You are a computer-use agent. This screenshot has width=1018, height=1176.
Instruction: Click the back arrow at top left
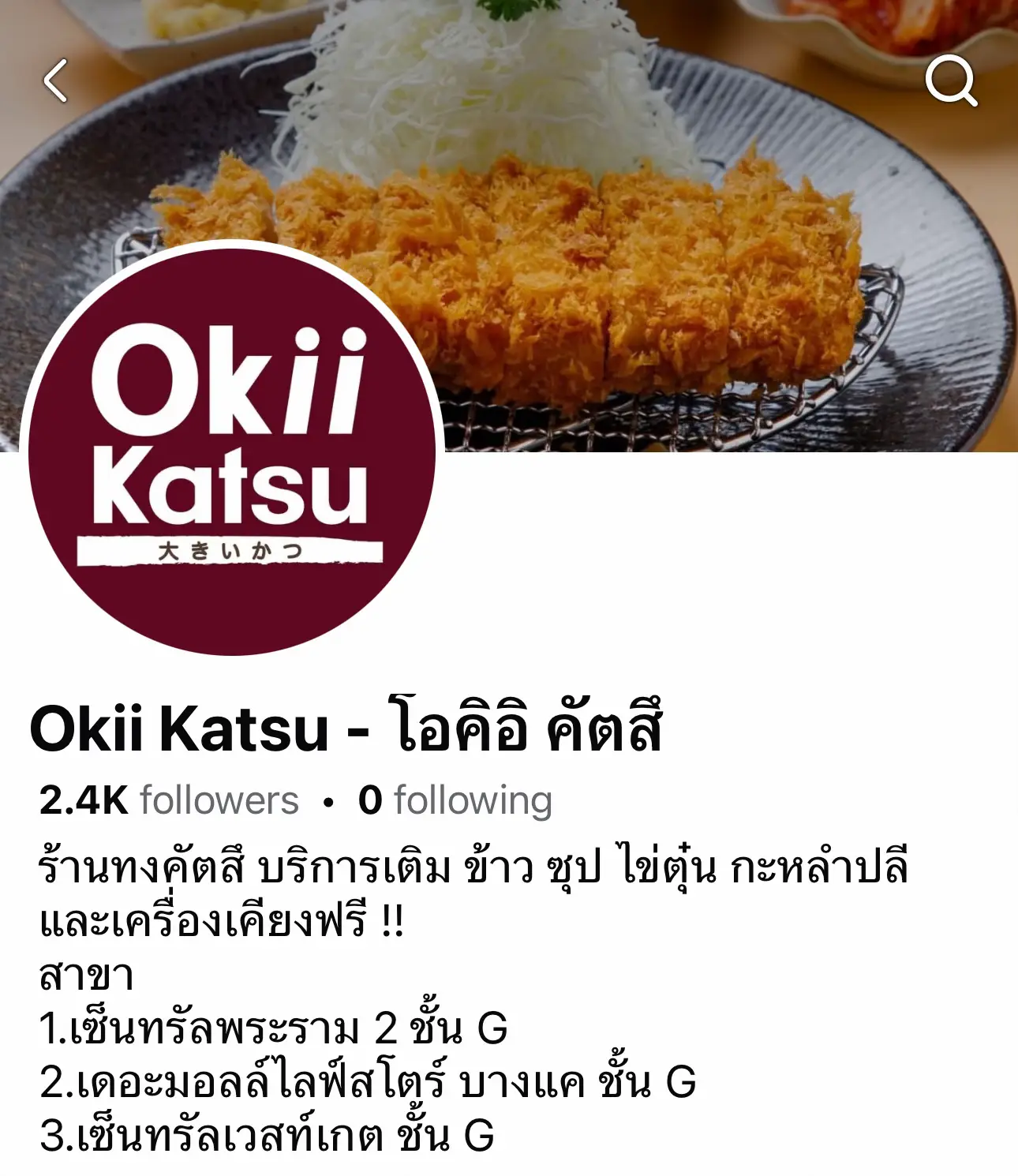click(x=56, y=83)
